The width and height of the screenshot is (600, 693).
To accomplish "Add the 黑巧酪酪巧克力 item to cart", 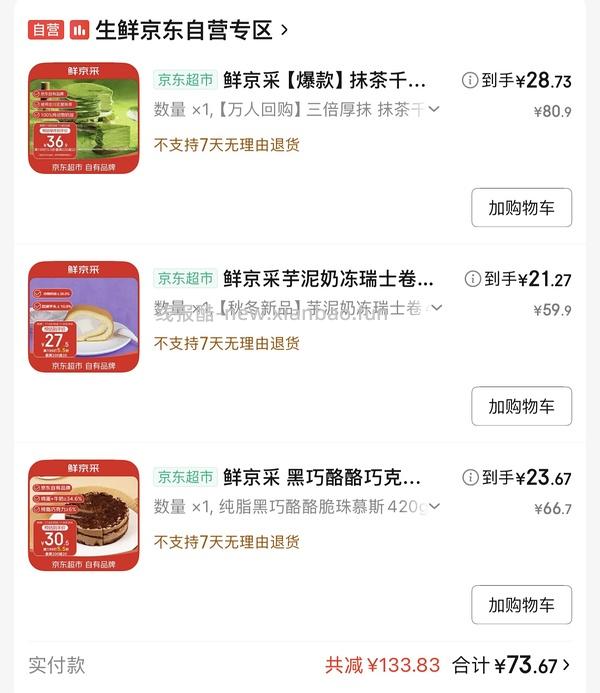I will pyautogui.click(x=521, y=605).
